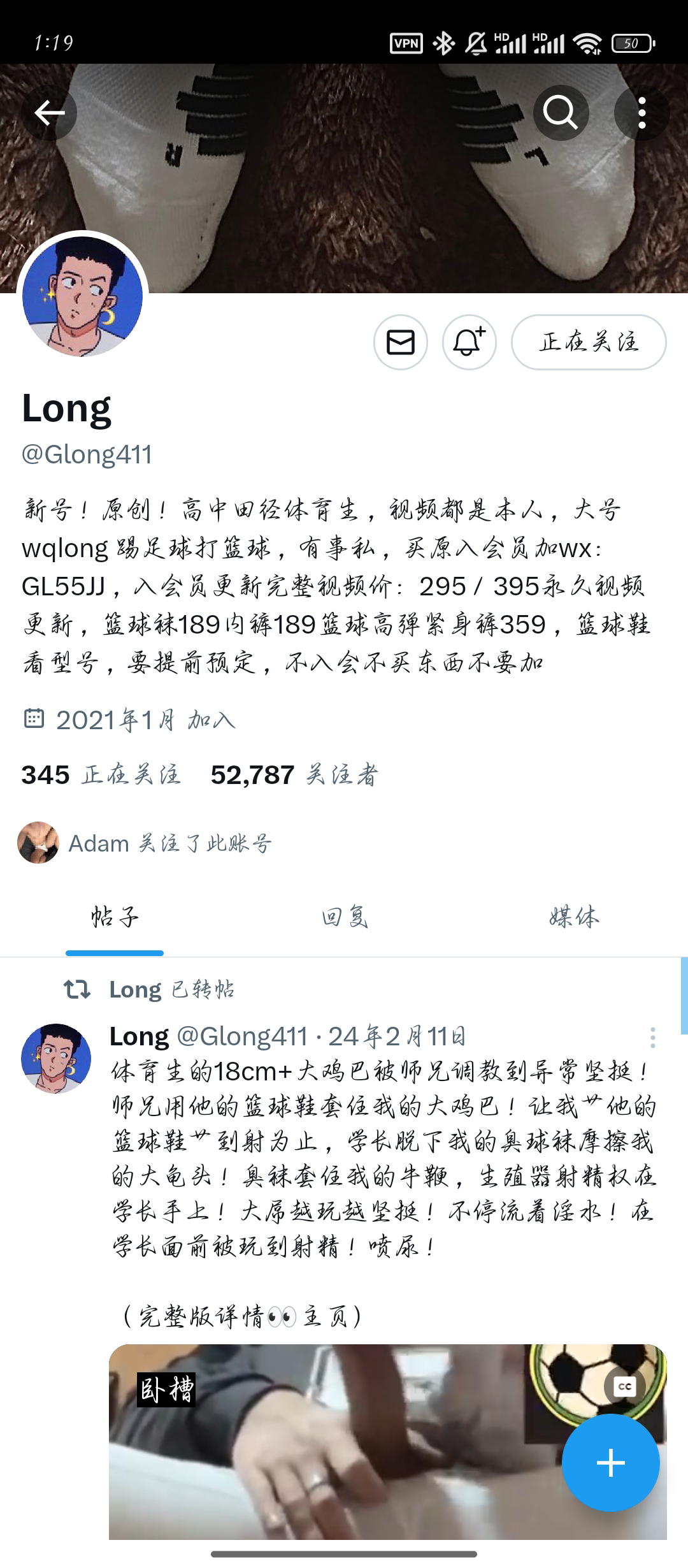Viewport: 688px width, 1568px height.
Task: Send a direct message via the envelope icon
Action: point(400,342)
